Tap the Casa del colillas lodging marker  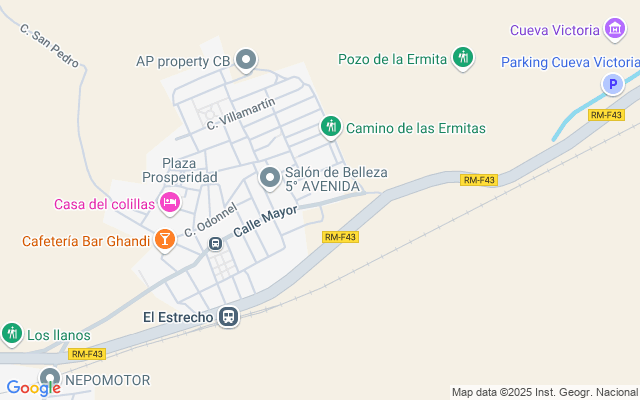(x=170, y=203)
